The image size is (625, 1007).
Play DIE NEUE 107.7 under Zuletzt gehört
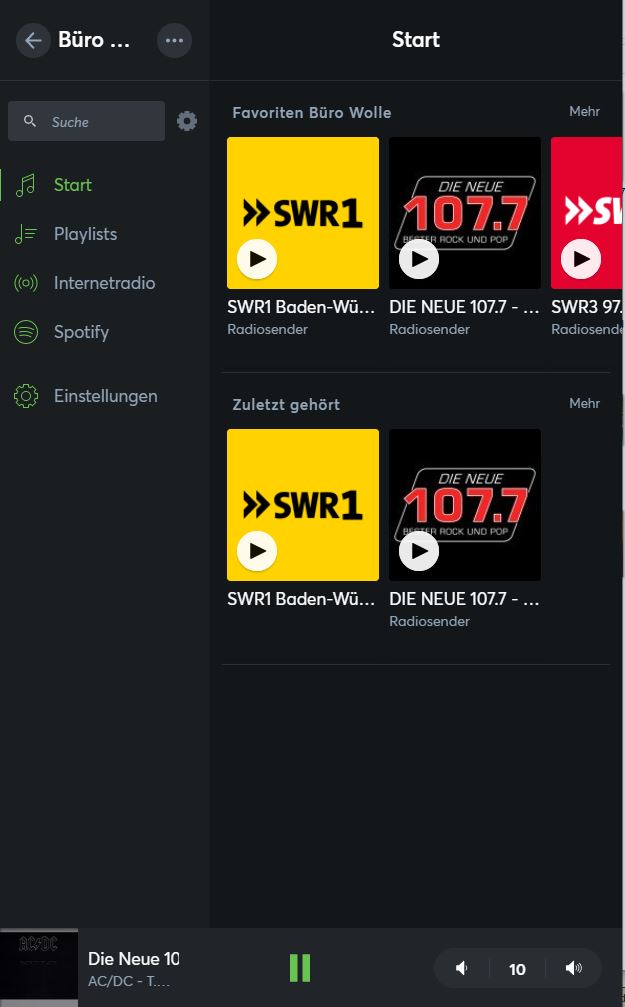pyautogui.click(x=419, y=550)
